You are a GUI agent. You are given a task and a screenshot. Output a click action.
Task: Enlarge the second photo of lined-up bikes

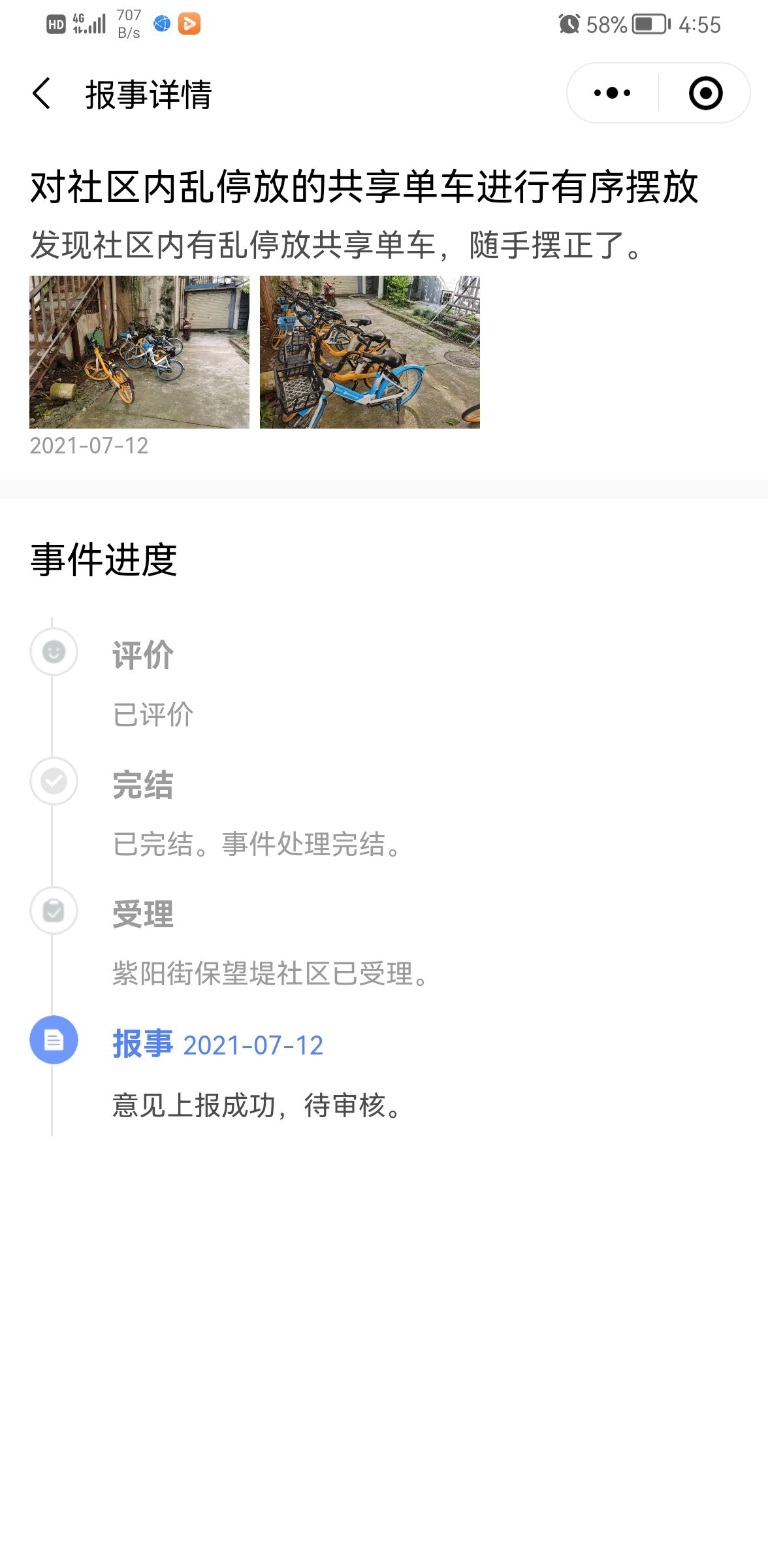click(370, 352)
